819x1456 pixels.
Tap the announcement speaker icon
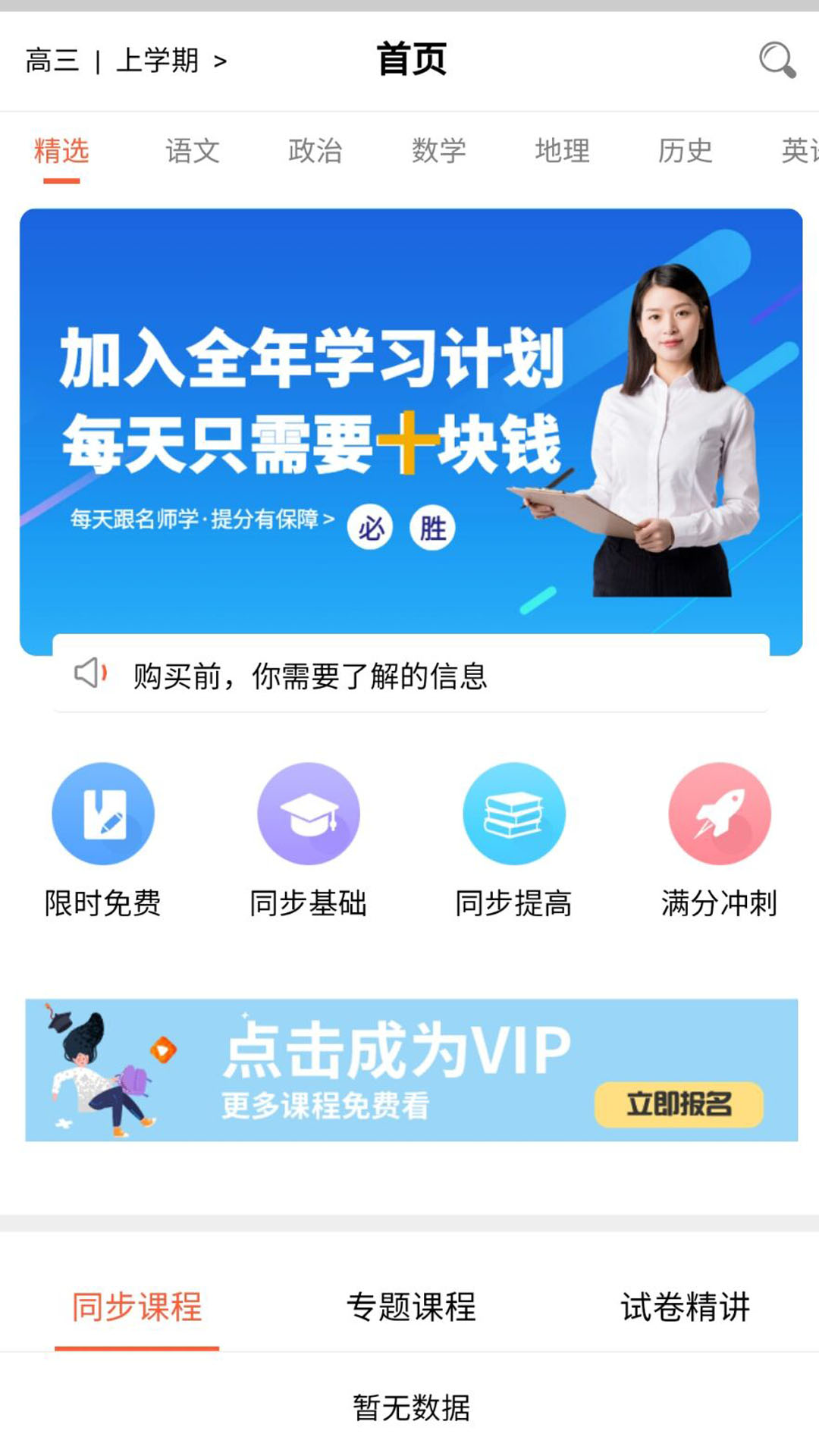pyautogui.click(x=89, y=673)
